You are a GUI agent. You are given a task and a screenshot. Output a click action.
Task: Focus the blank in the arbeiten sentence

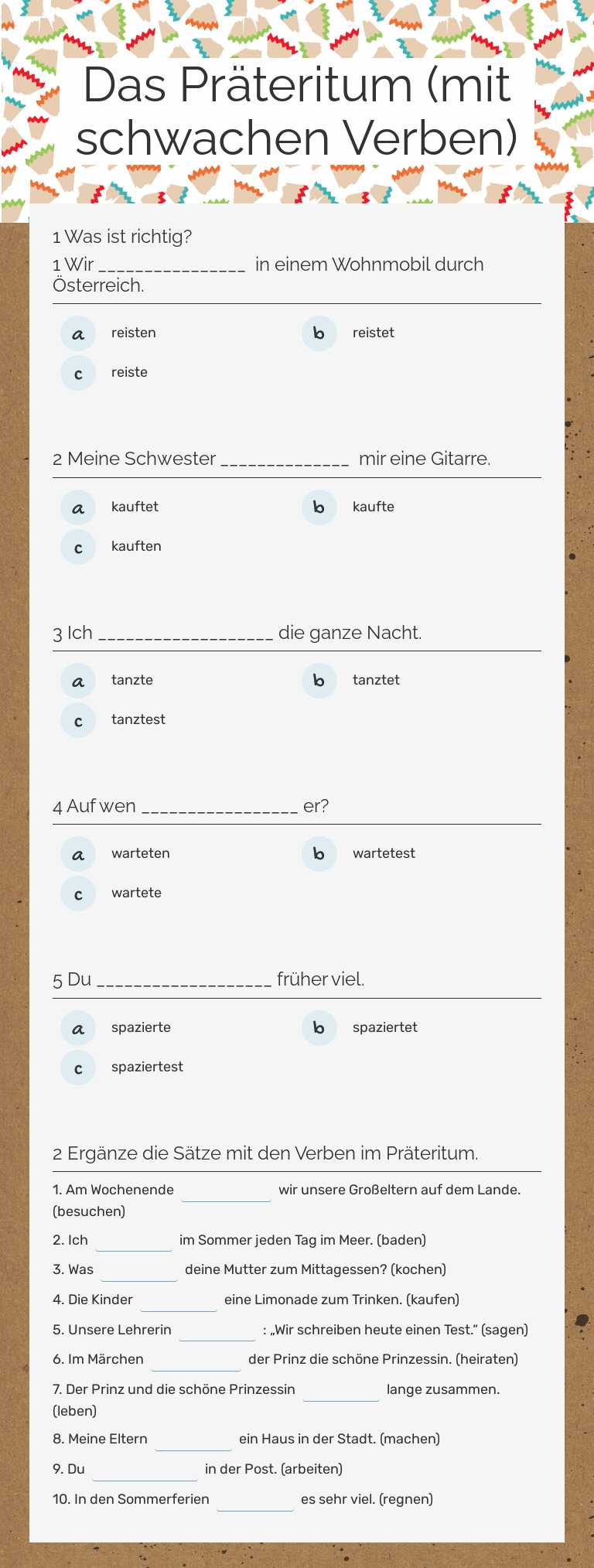(145, 1470)
